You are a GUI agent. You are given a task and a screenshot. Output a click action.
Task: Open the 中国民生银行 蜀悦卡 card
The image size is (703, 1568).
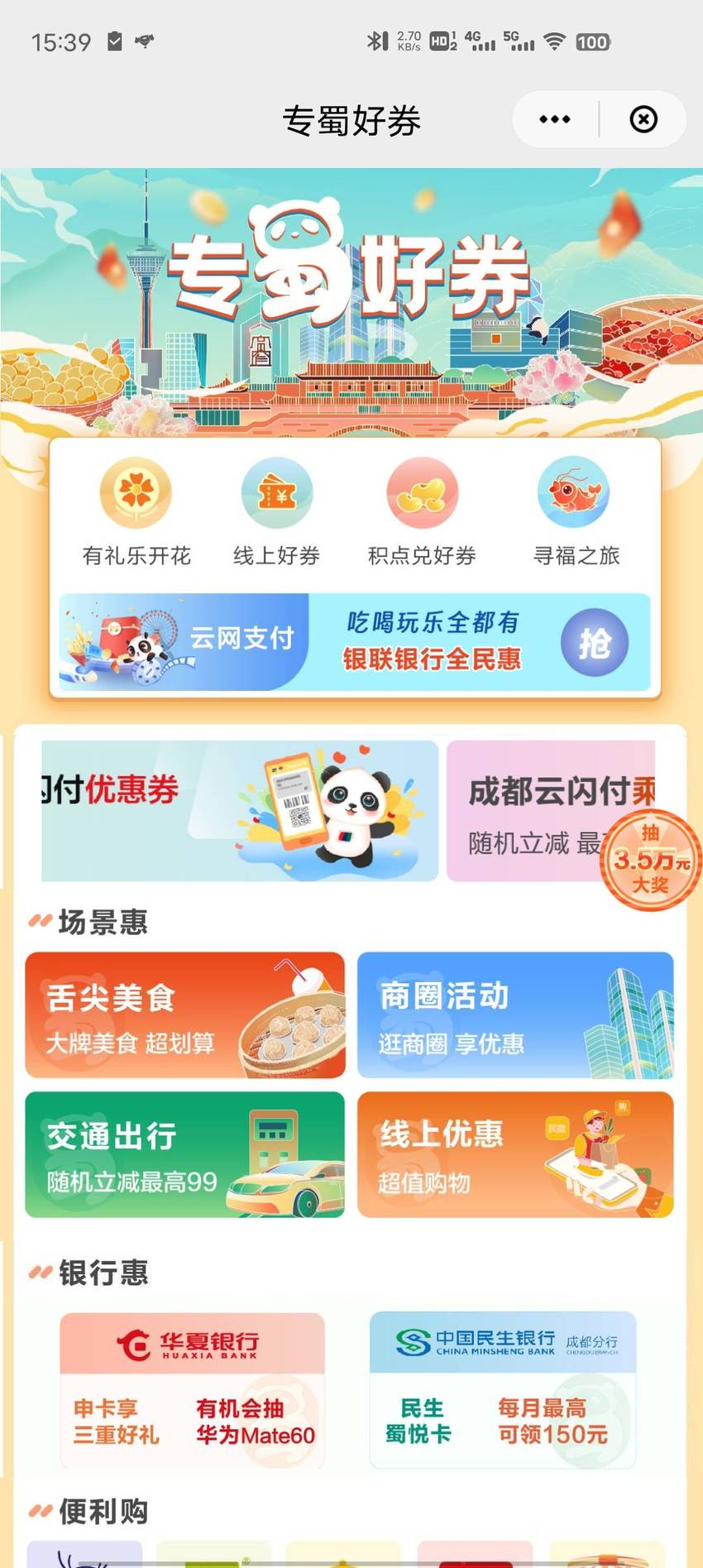tap(503, 1390)
